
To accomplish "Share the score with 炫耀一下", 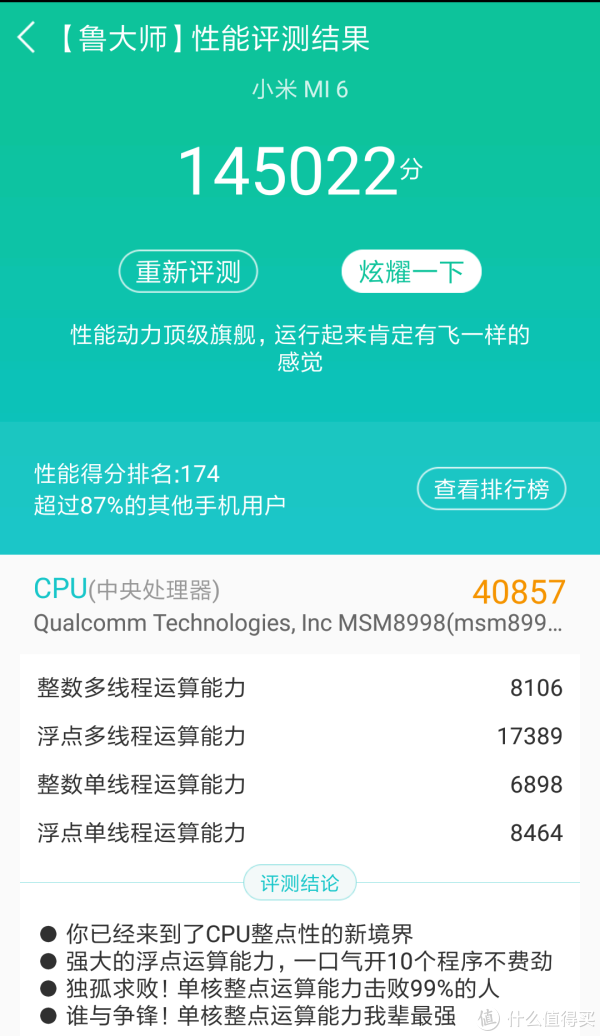I will pos(411,271).
